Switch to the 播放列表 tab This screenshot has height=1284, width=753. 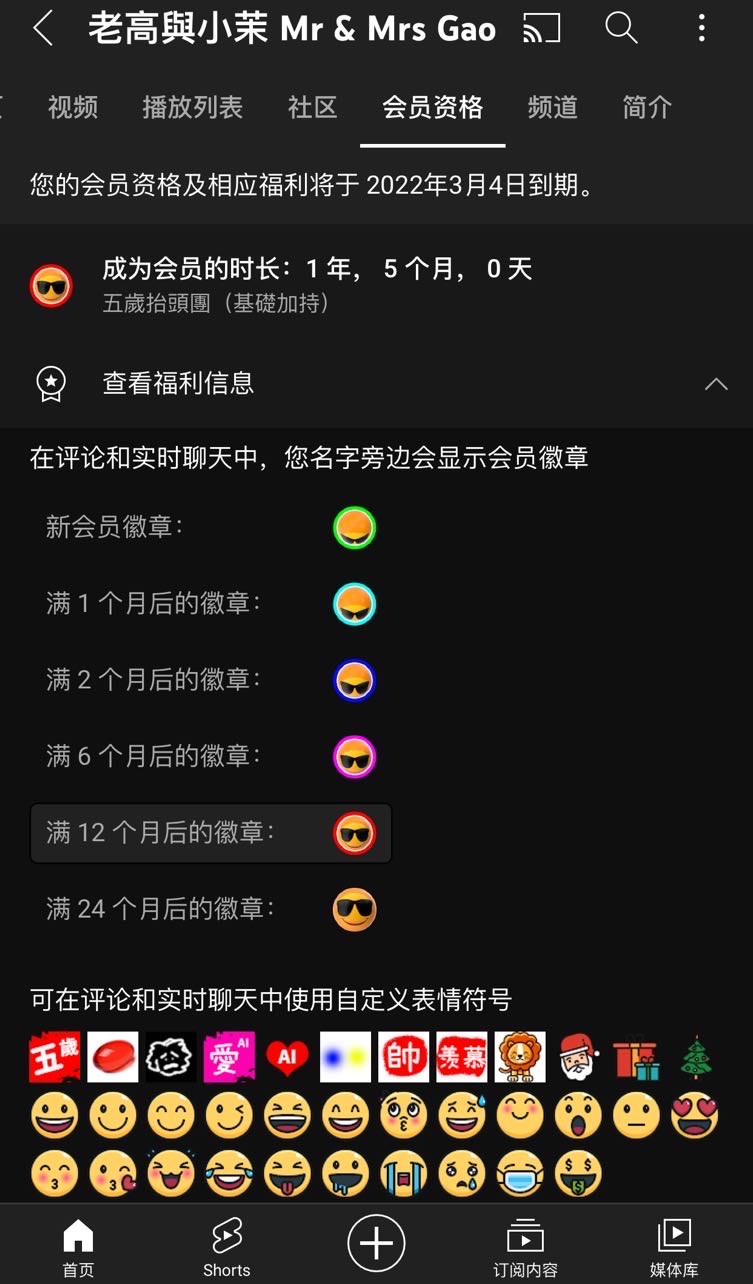point(192,107)
